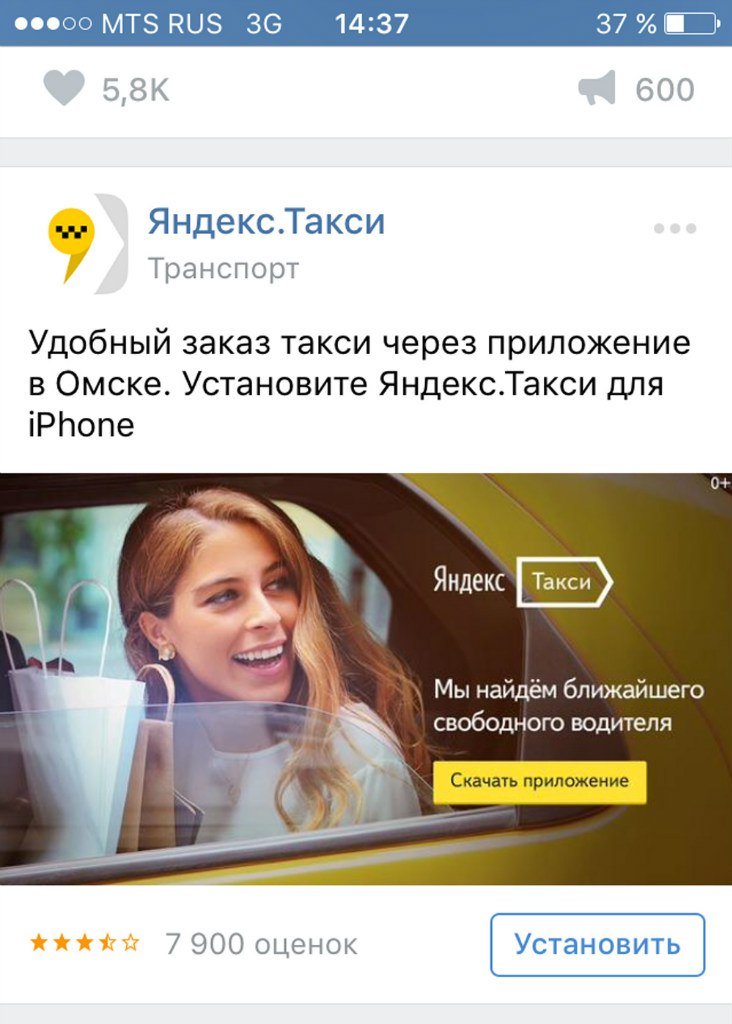Open the ad's three-dot options menu

[x=675, y=229]
